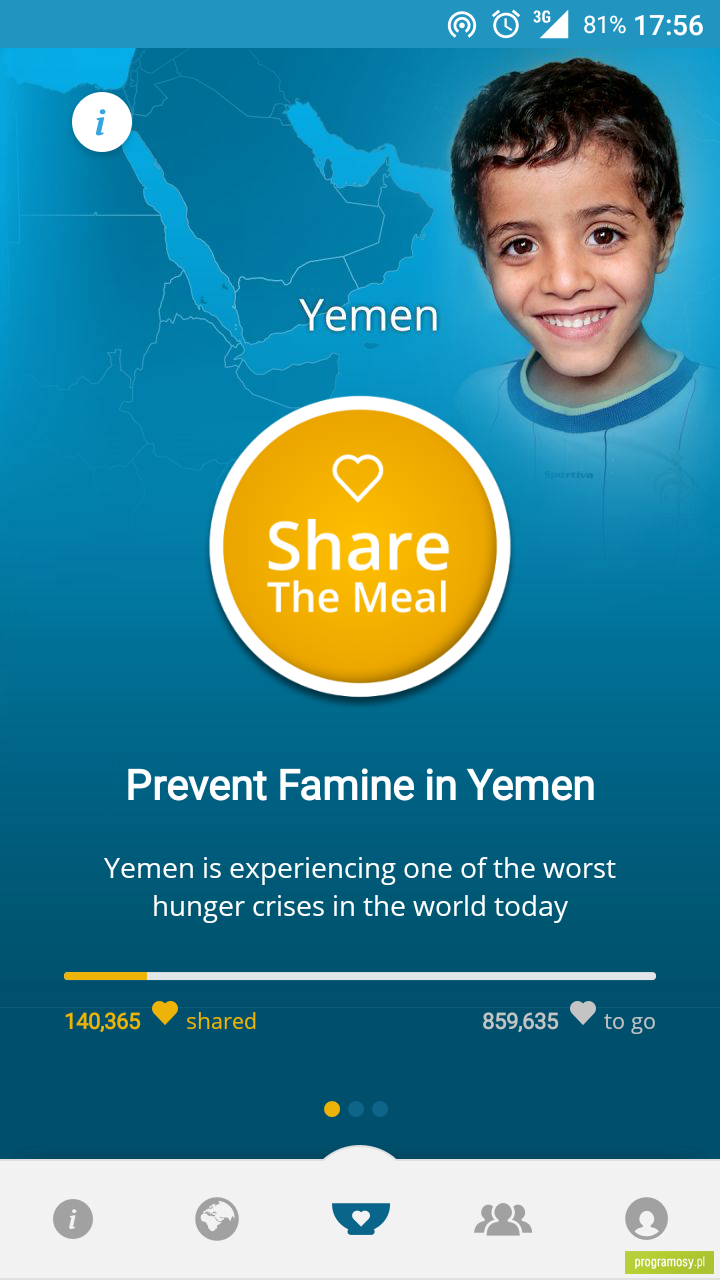
Task: Jump to the third campaign page dot
Action: coord(380,1109)
